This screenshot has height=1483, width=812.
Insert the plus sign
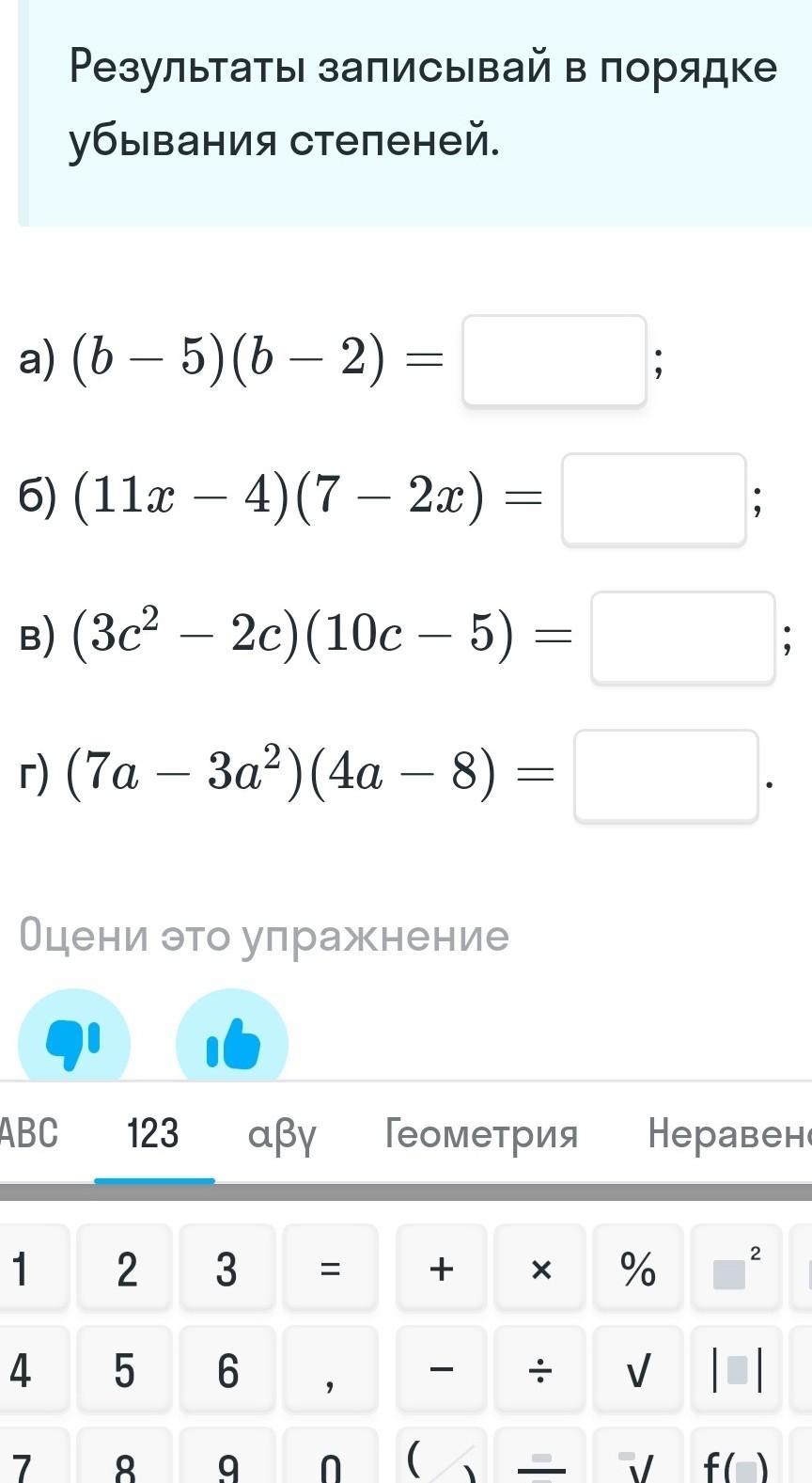(x=442, y=1269)
